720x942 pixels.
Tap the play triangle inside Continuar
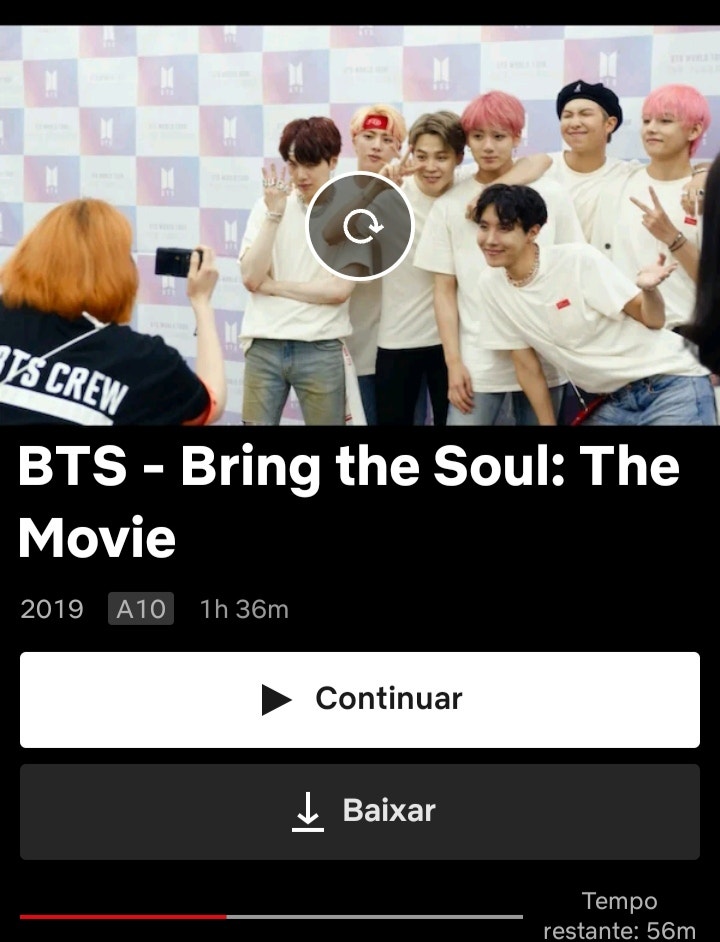278,699
